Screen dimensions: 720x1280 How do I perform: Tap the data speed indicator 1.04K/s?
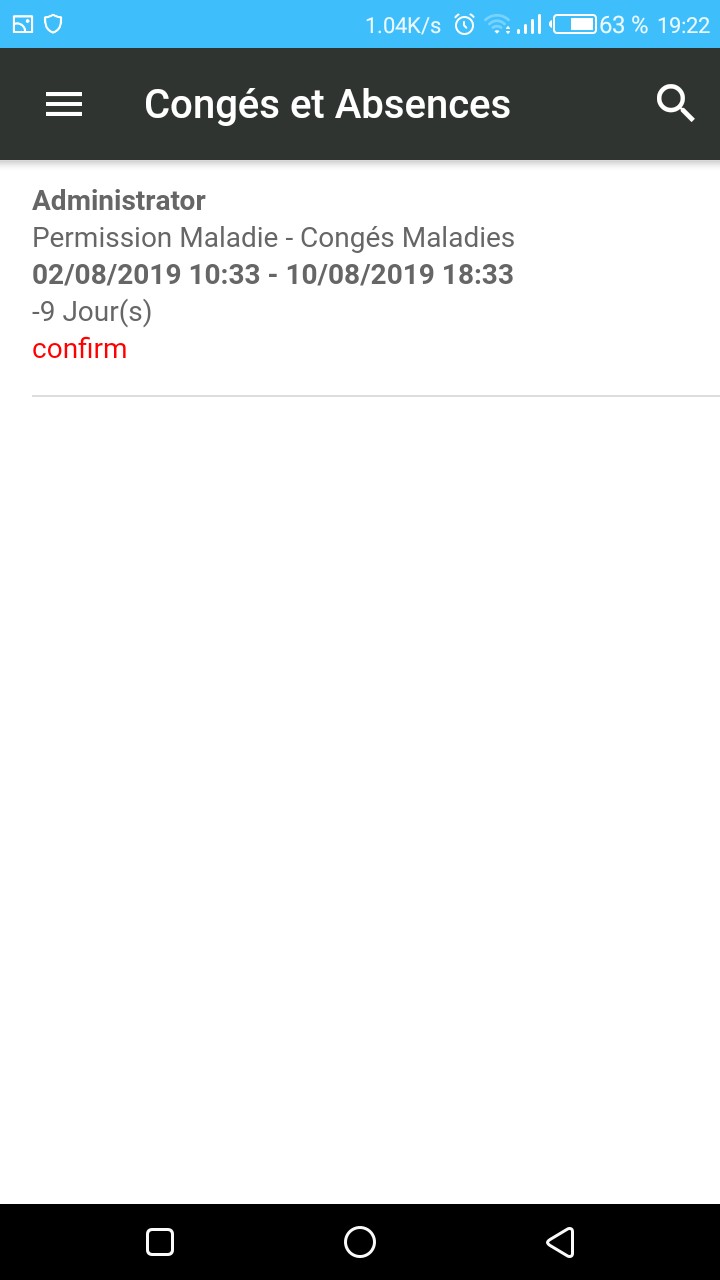tap(404, 24)
